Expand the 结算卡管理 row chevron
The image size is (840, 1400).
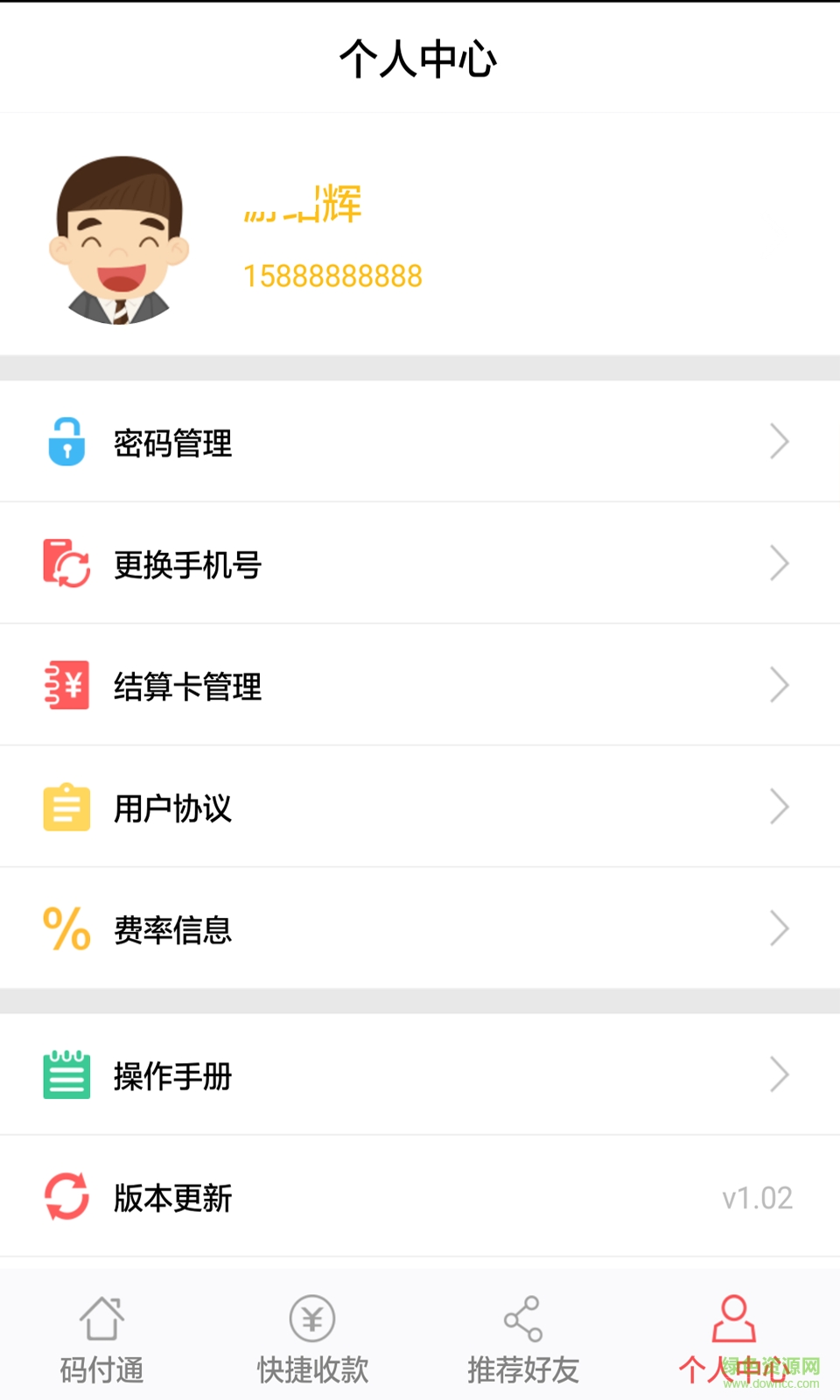[779, 686]
